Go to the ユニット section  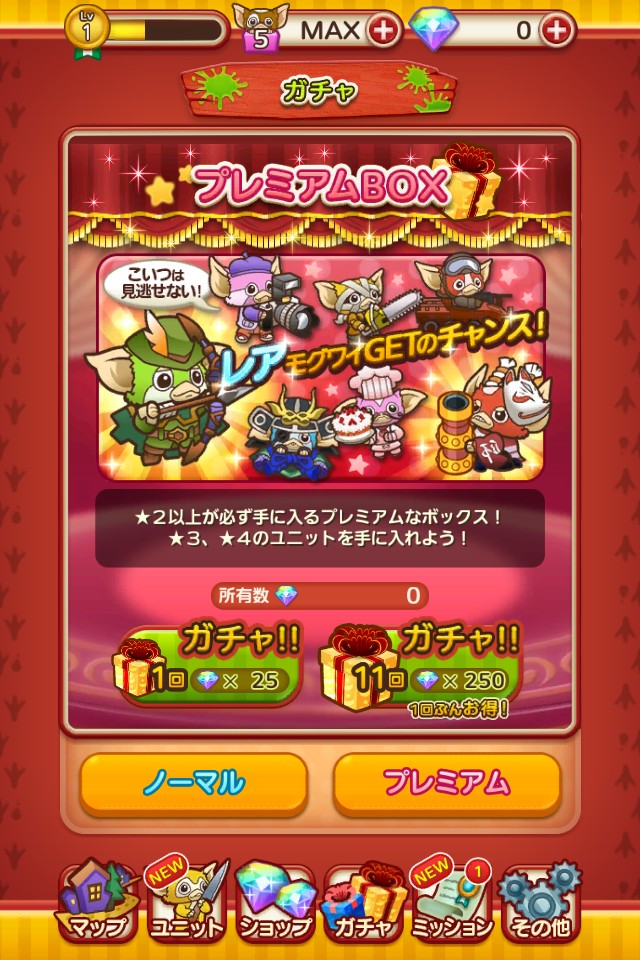pos(186,901)
